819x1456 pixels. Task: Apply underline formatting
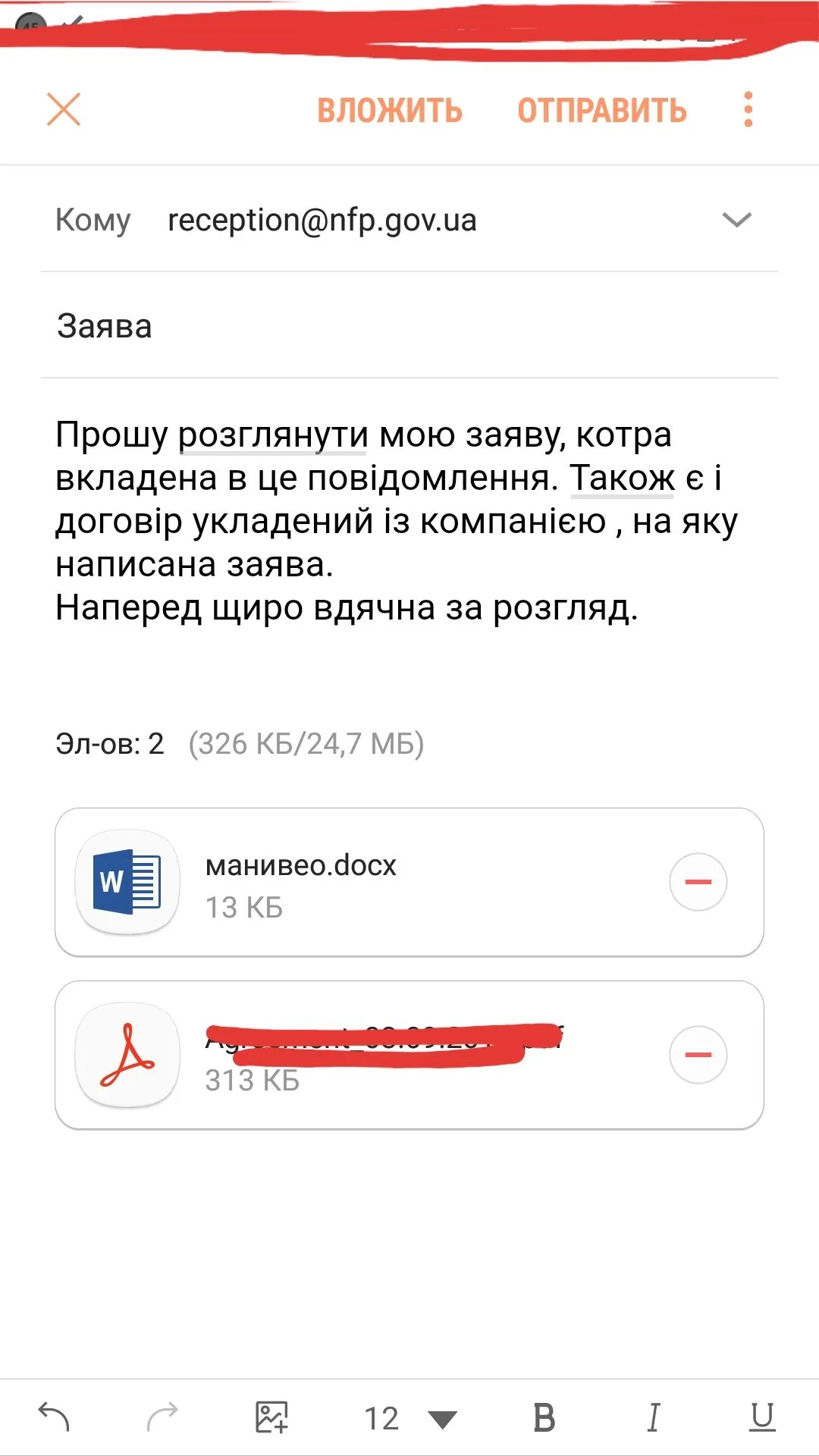762,1417
